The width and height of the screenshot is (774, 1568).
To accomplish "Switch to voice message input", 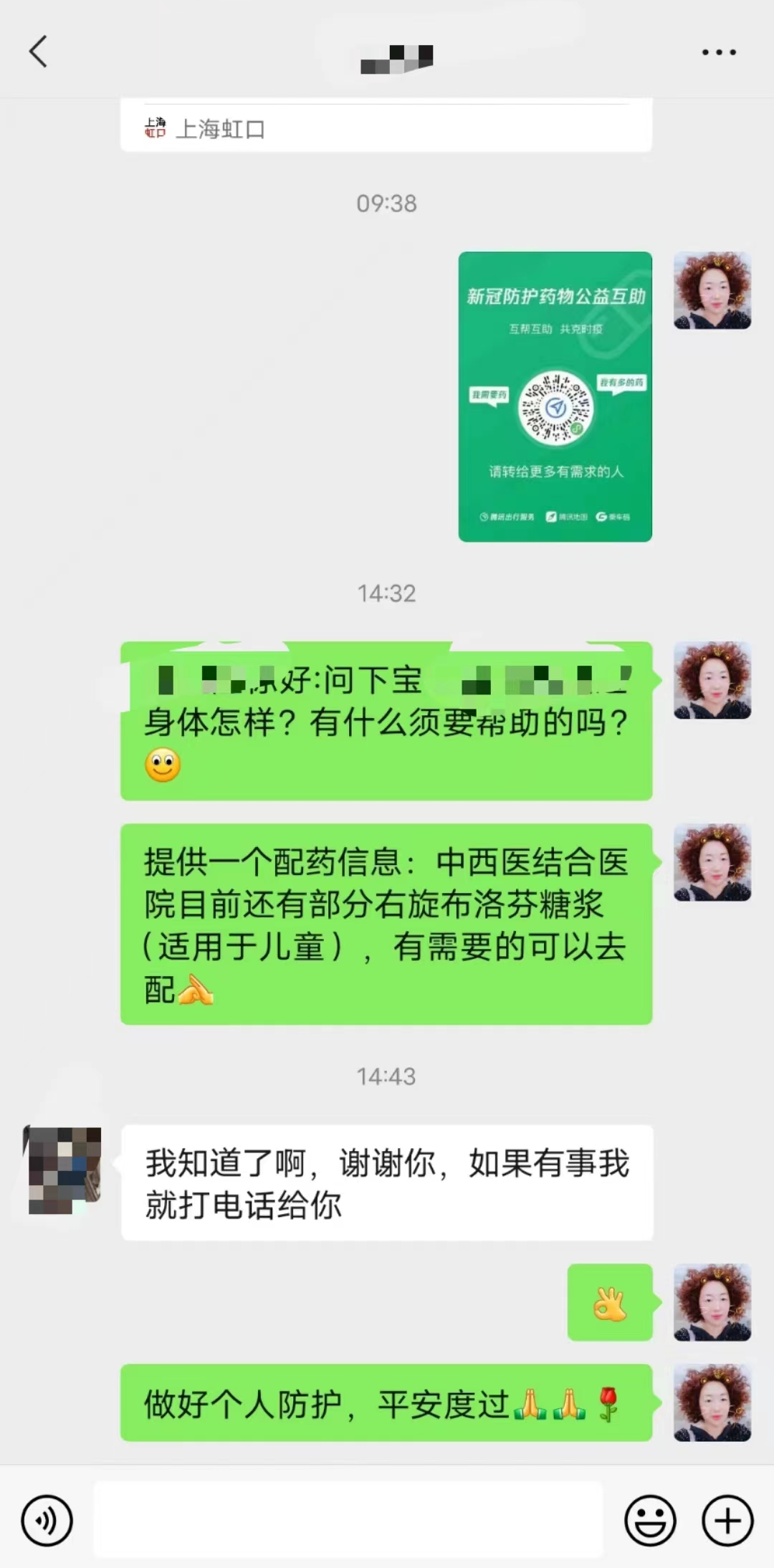I will pyautogui.click(x=47, y=1520).
